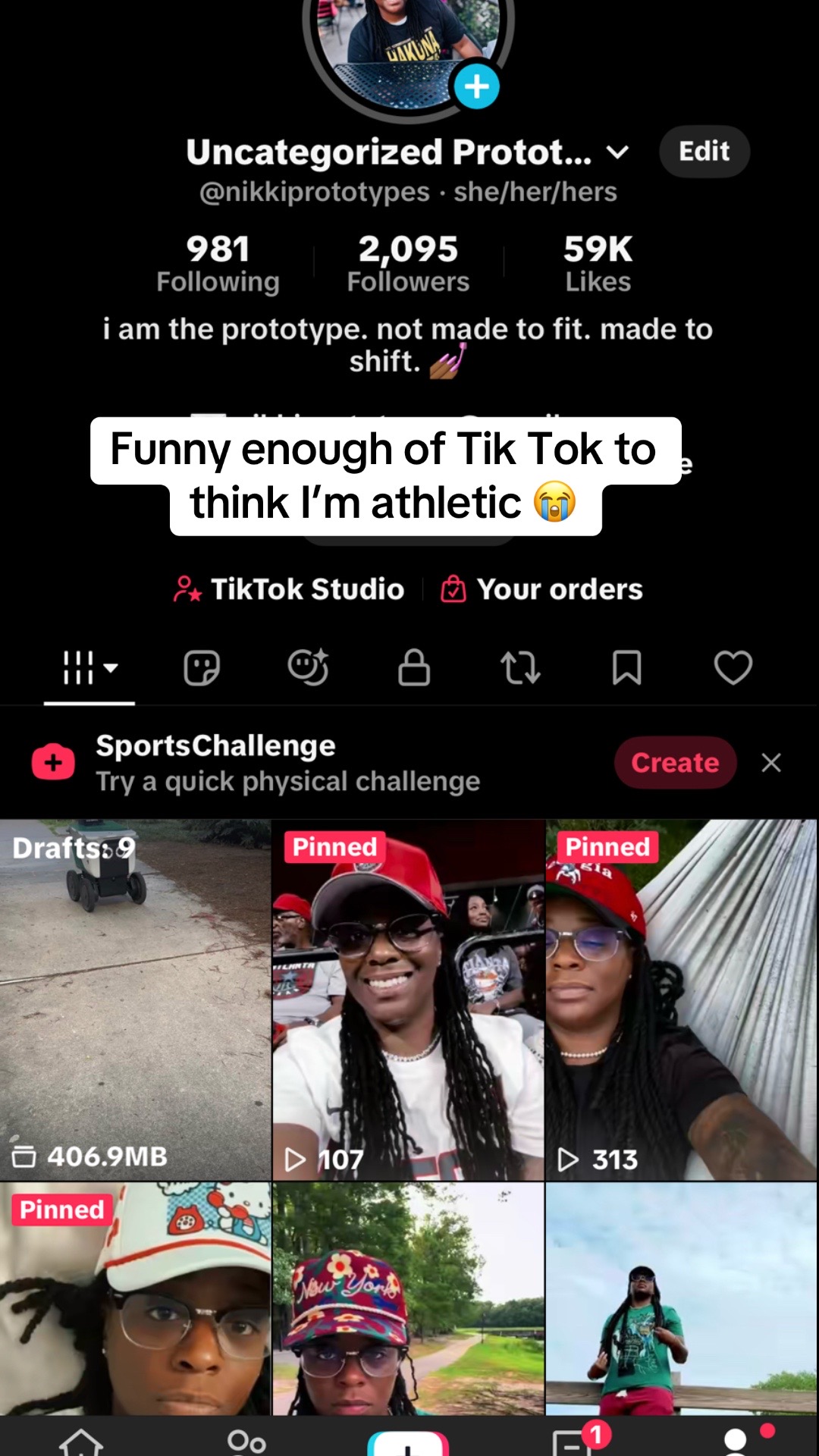
Task: Show the liked videos heart tab
Action: (x=733, y=668)
